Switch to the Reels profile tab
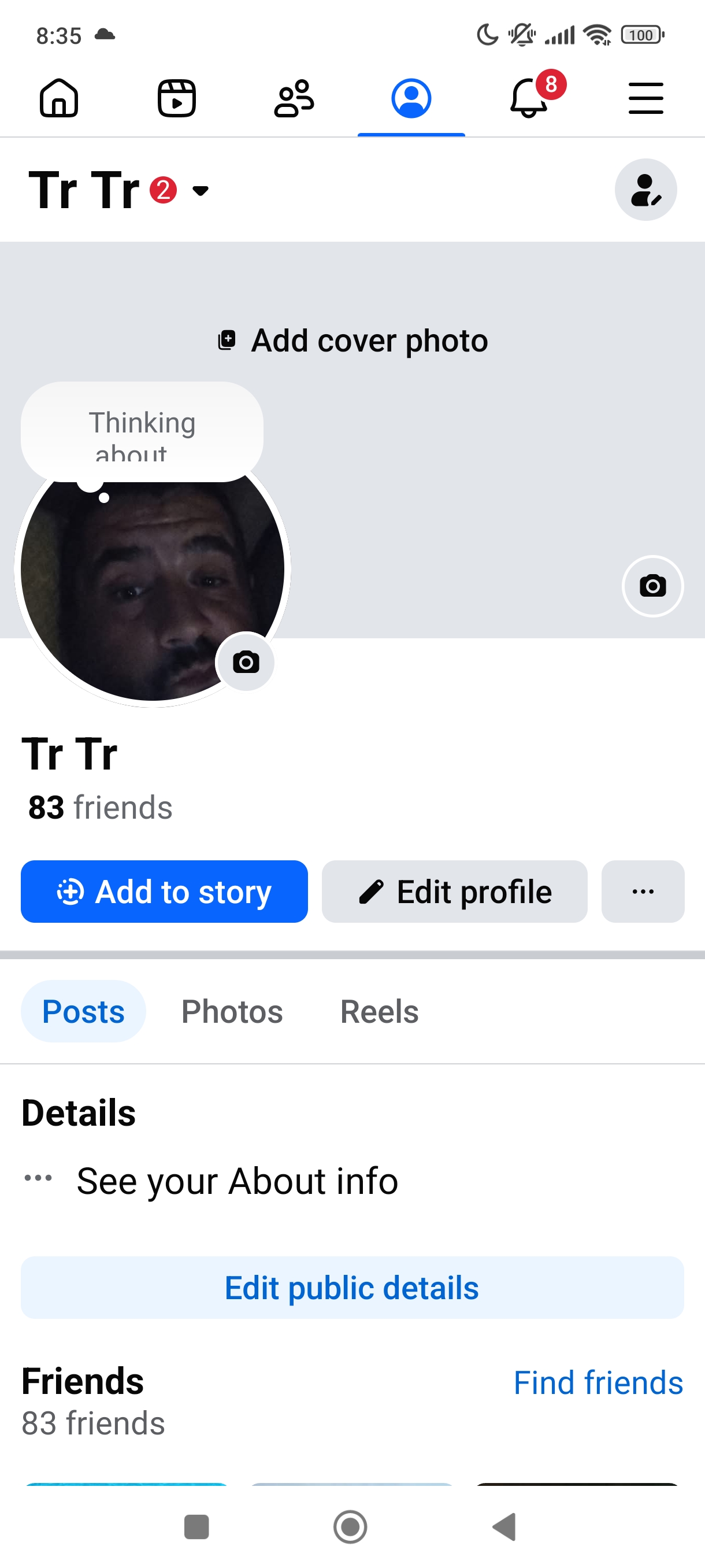Viewport: 705px width, 1568px height. coord(379,1012)
